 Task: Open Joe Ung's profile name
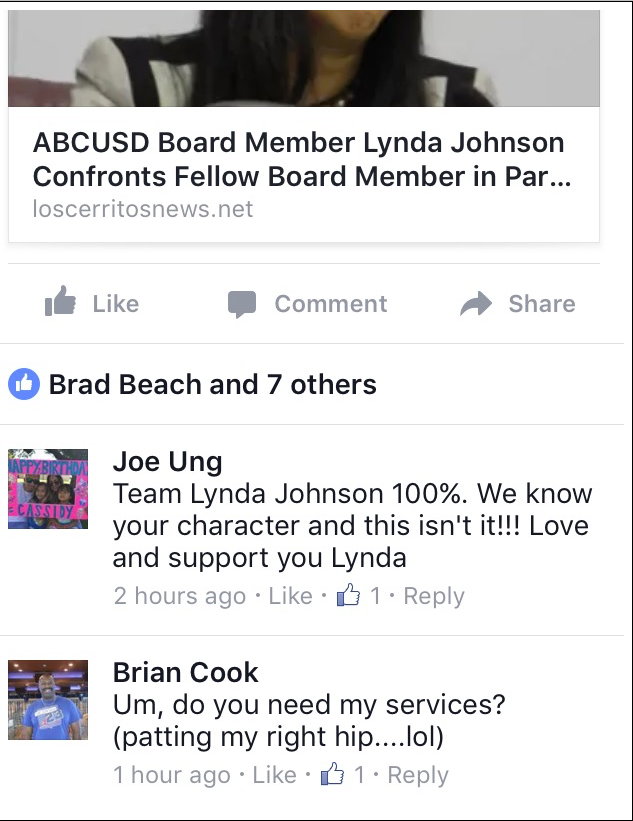coord(167,461)
